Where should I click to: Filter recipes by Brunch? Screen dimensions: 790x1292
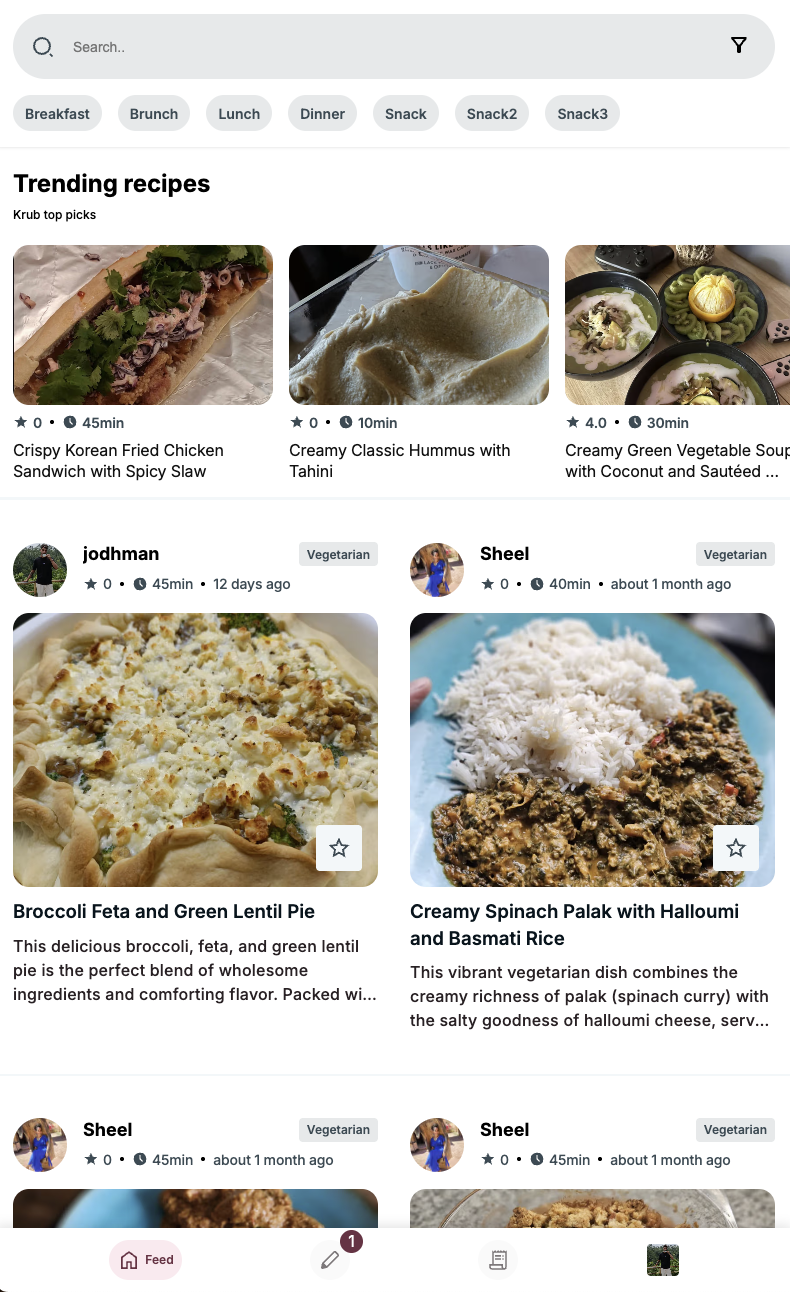[x=154, y=114]
